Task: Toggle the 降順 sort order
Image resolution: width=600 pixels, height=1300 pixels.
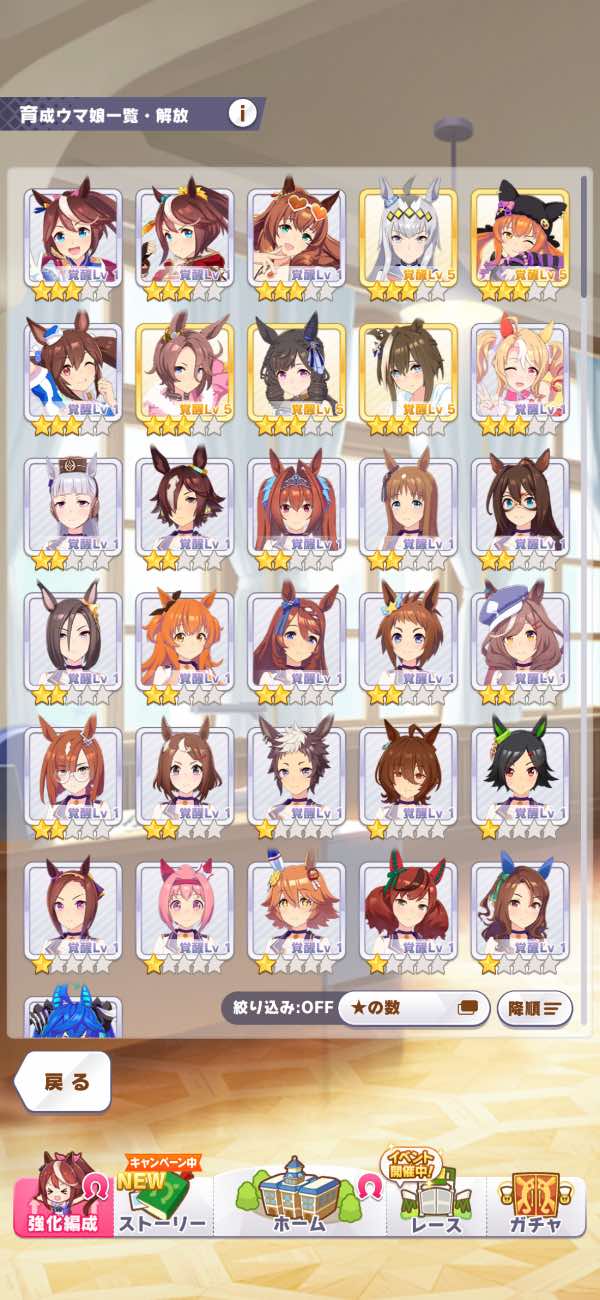Action: (x=534, y=1008)
